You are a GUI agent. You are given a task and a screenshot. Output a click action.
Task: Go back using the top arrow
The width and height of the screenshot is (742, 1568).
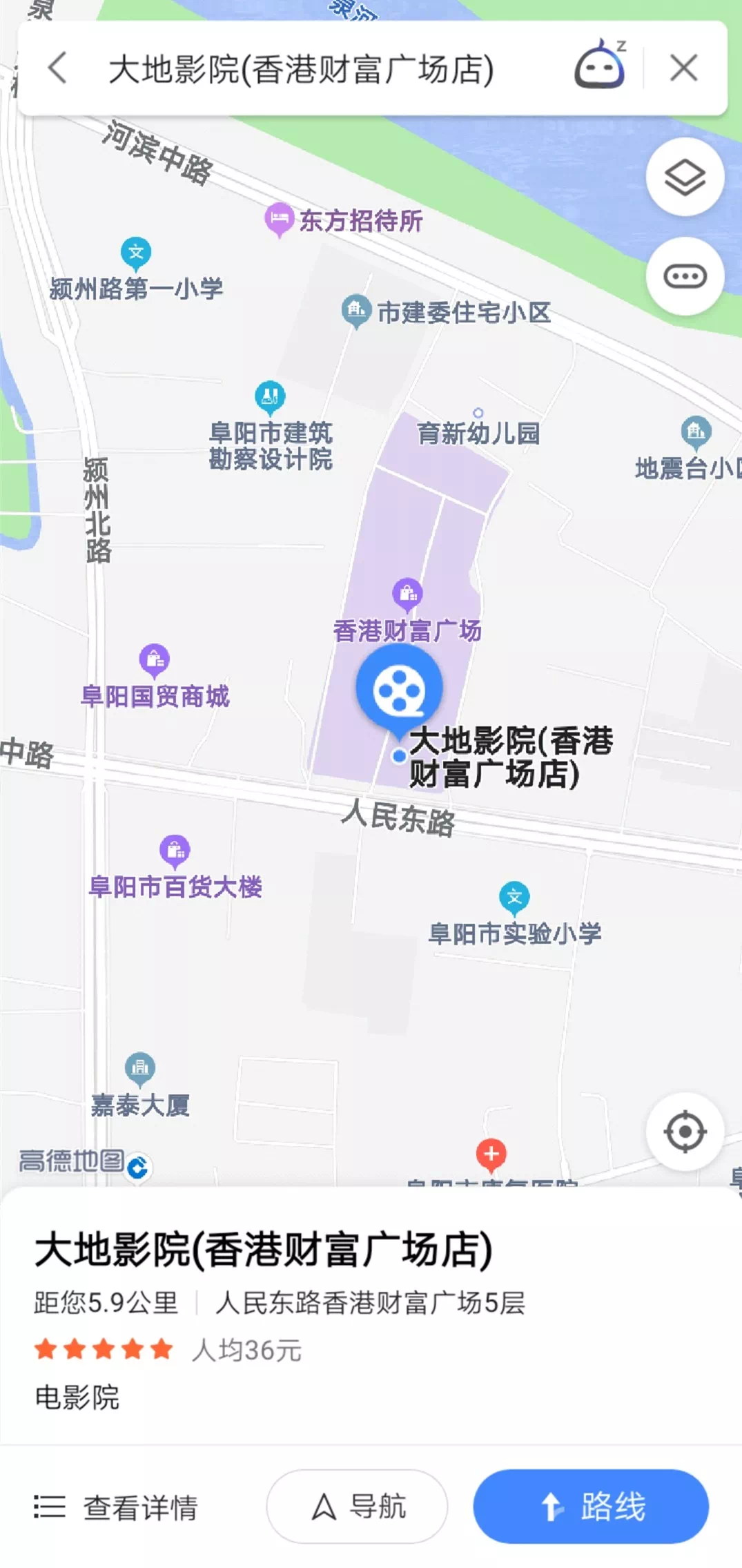tap(58, 68)
